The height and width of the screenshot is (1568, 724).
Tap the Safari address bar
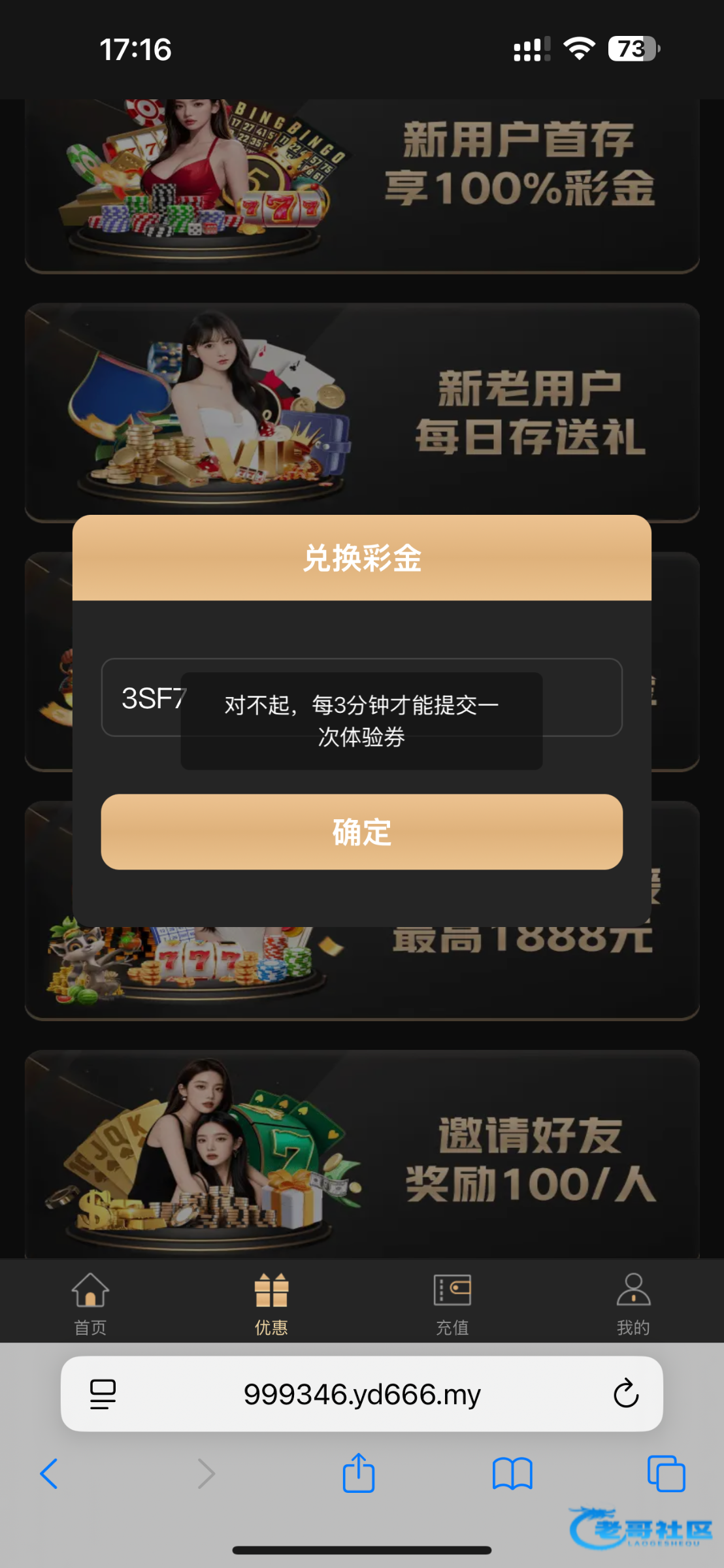click(x=361, y=1394)
